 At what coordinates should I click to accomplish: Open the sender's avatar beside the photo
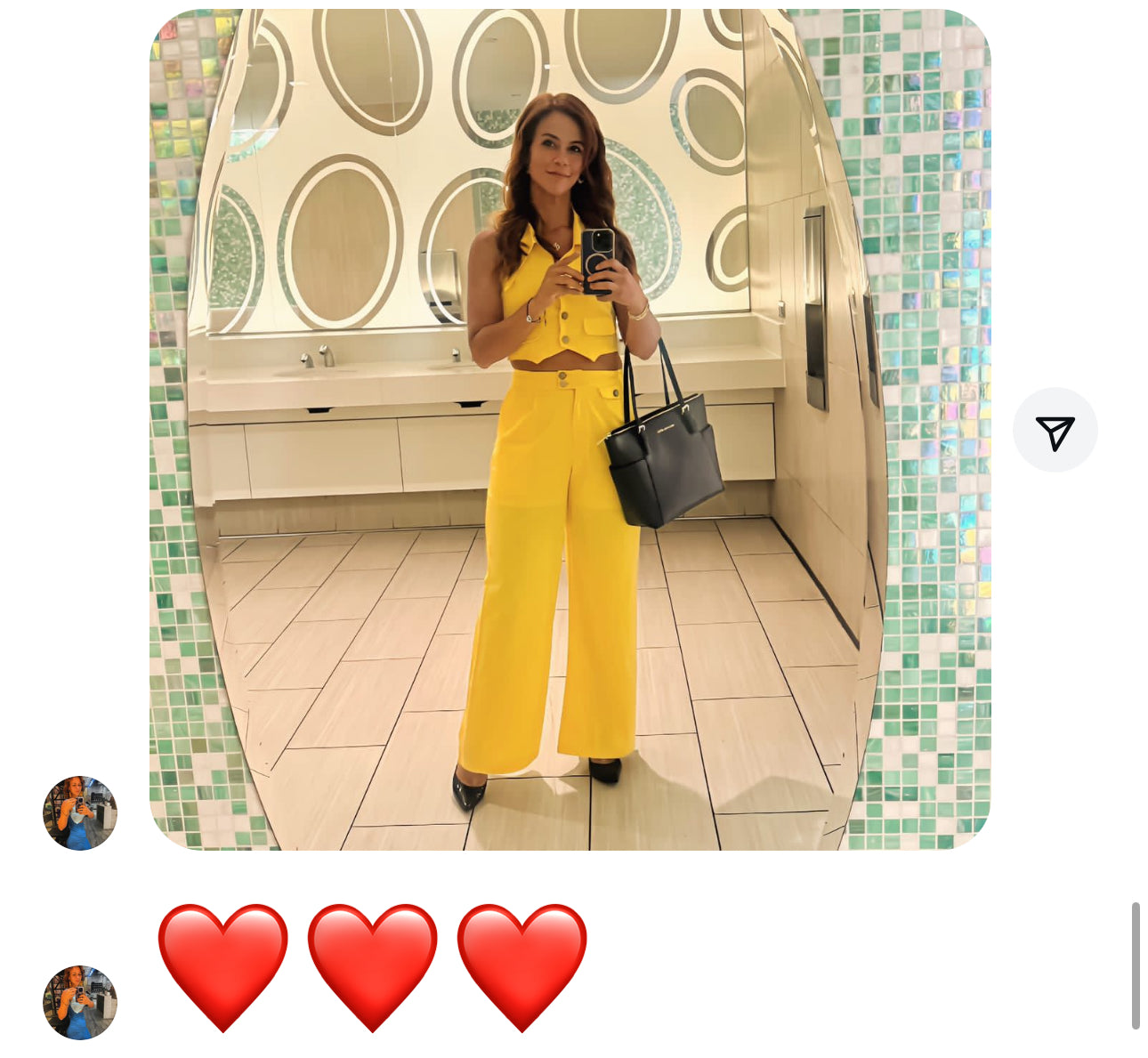[80, 812]
